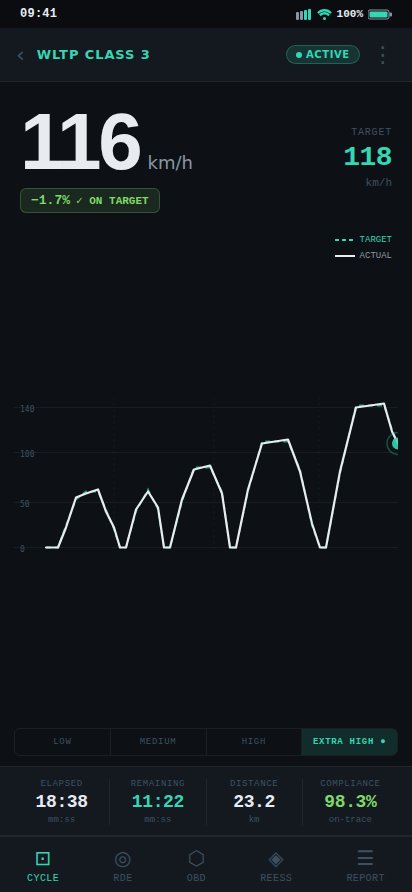Select the HIGH phase segment

pyautogui.click(x=254, y=742)
